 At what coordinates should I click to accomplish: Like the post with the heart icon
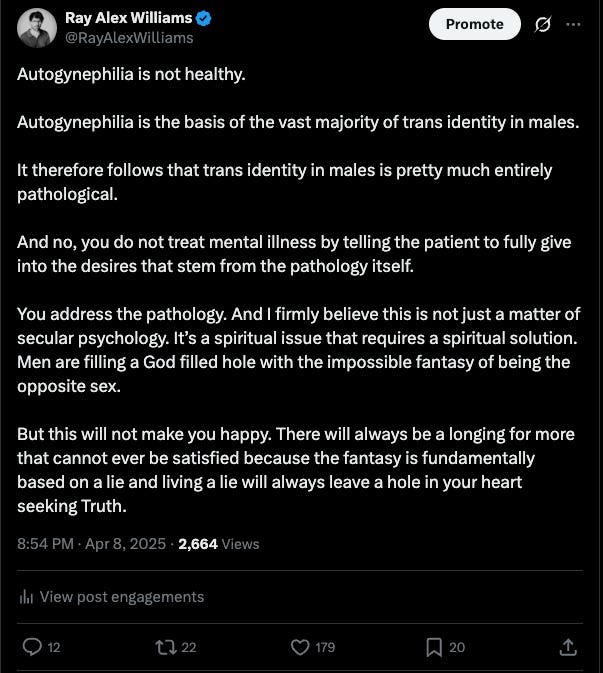tap(300, 647)
